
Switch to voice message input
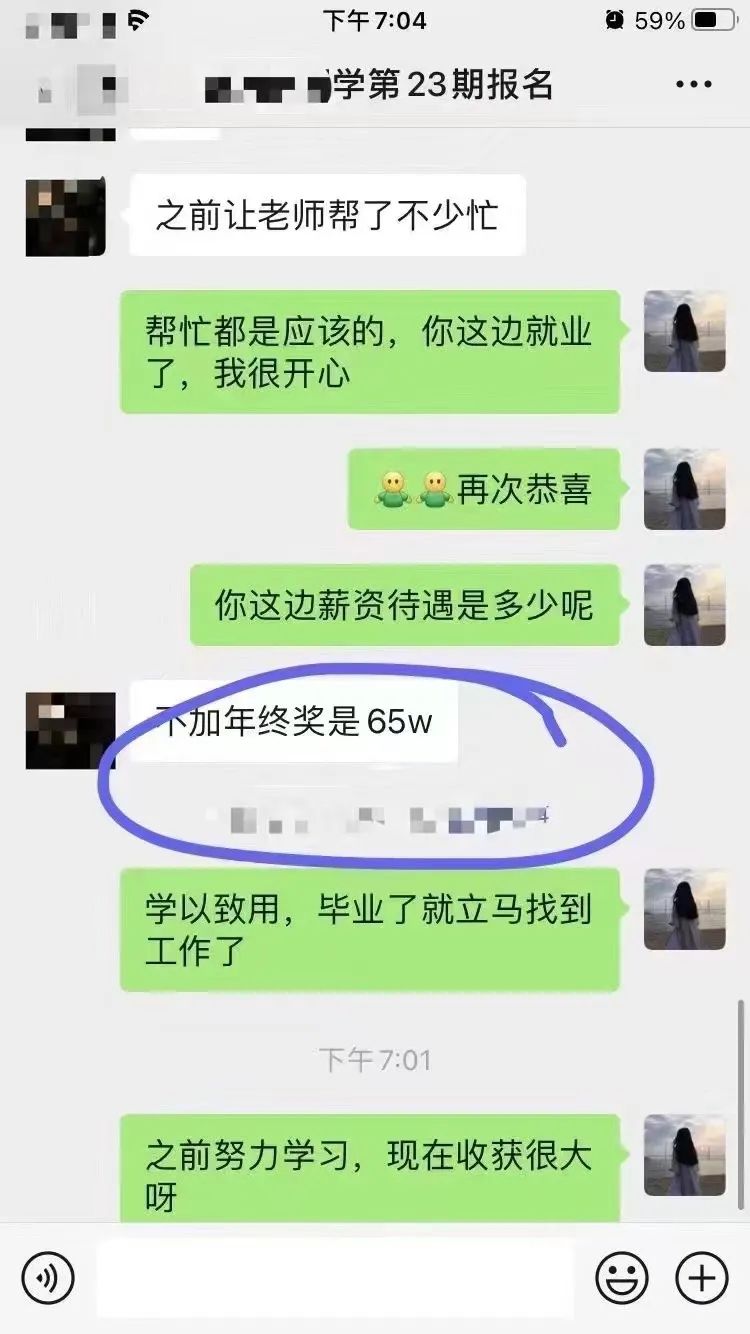(x=48, y=1278)
